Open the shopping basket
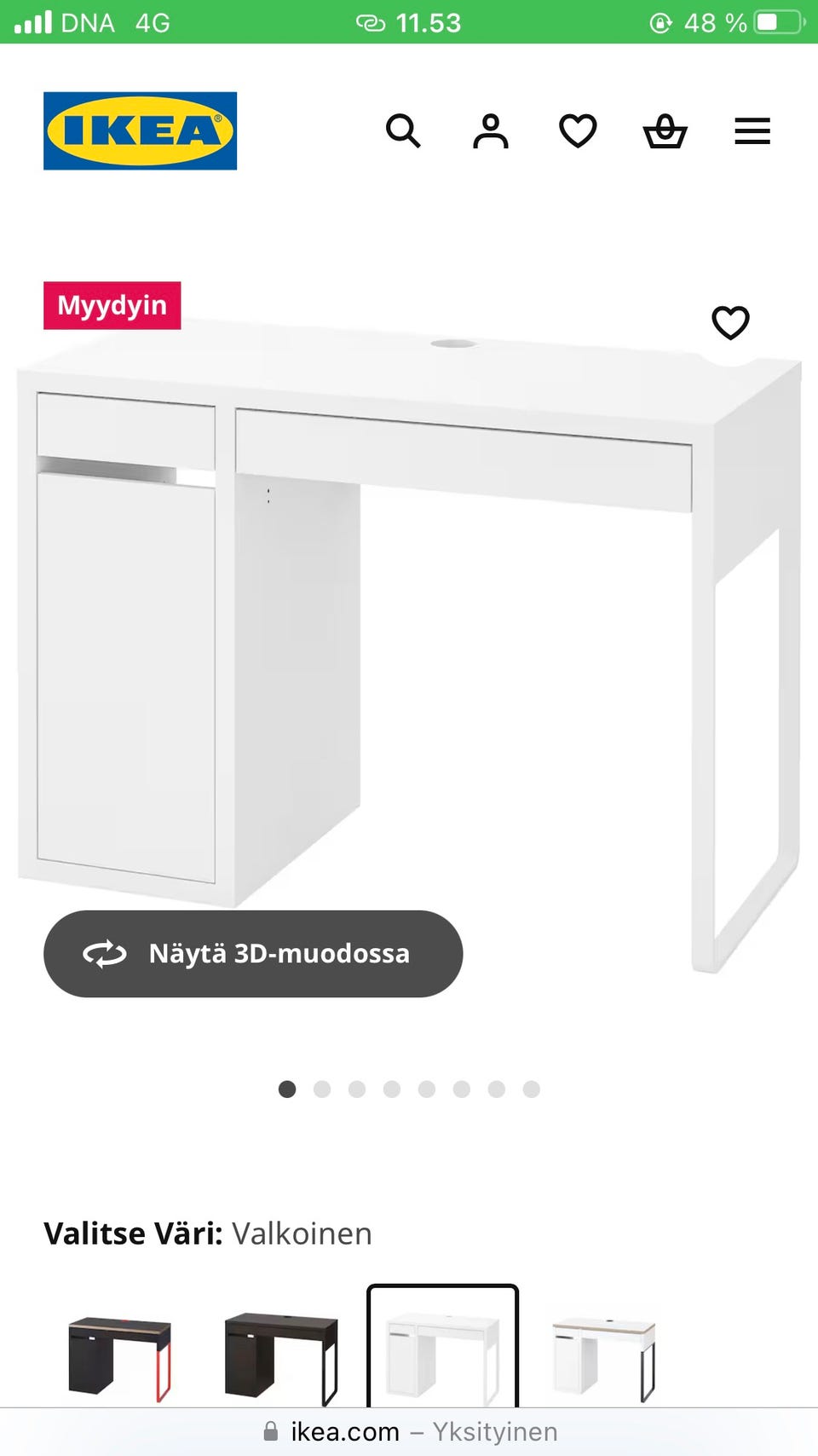The height and width of the screenshot is (1456, 818). click(665, 131)
